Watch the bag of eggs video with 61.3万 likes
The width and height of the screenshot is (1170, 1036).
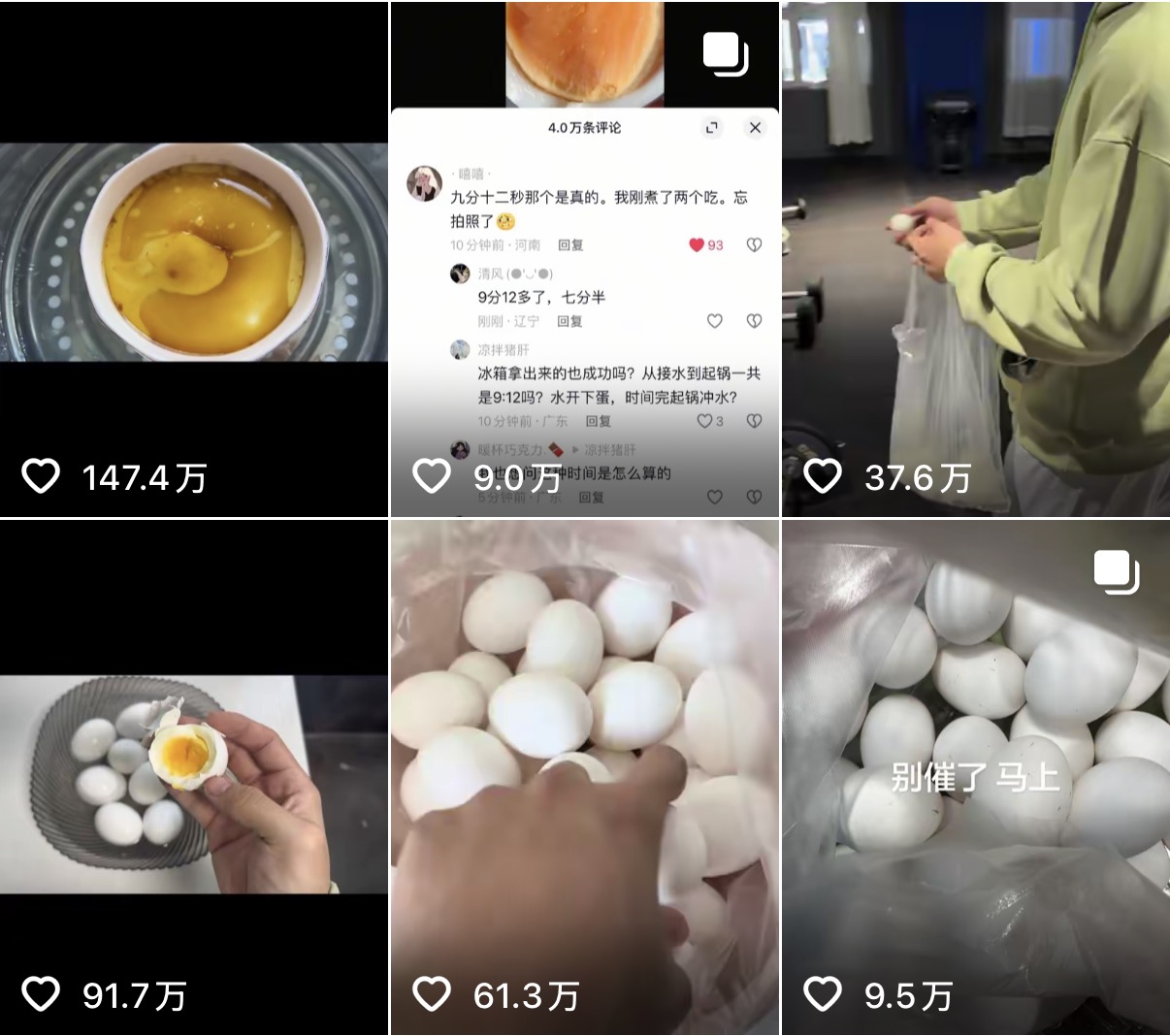[584, 776]
